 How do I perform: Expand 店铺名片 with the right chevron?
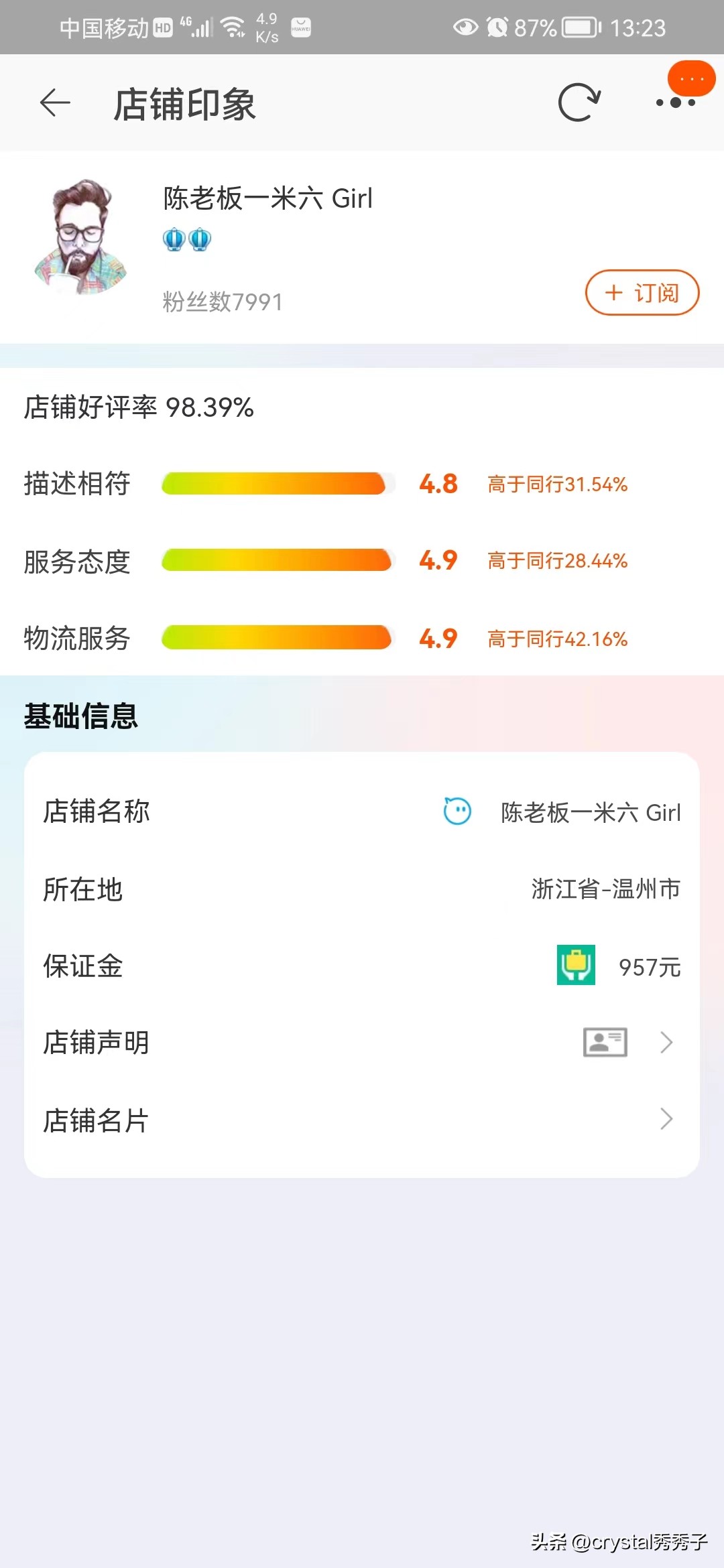[666, 1119]
